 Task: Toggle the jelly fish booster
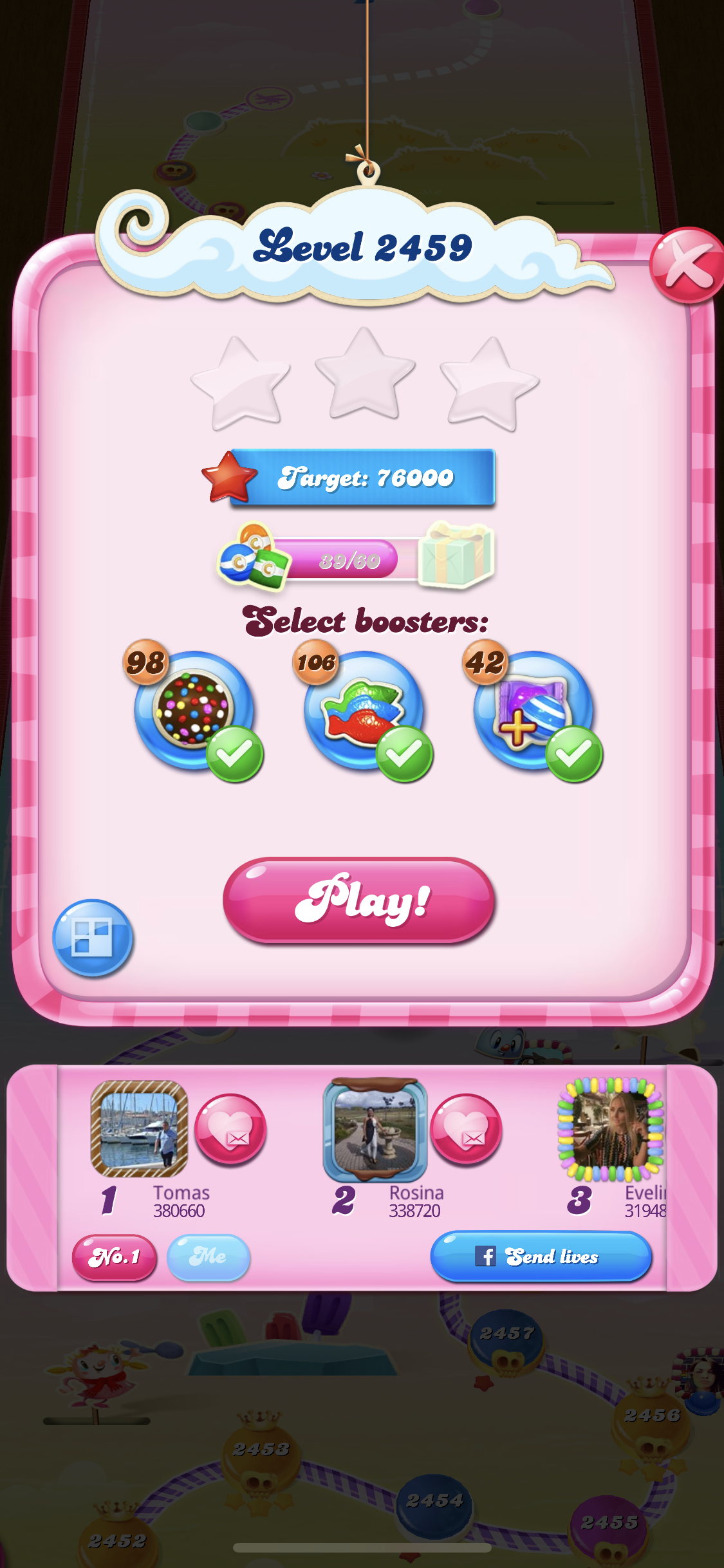(x=364, y=710)
